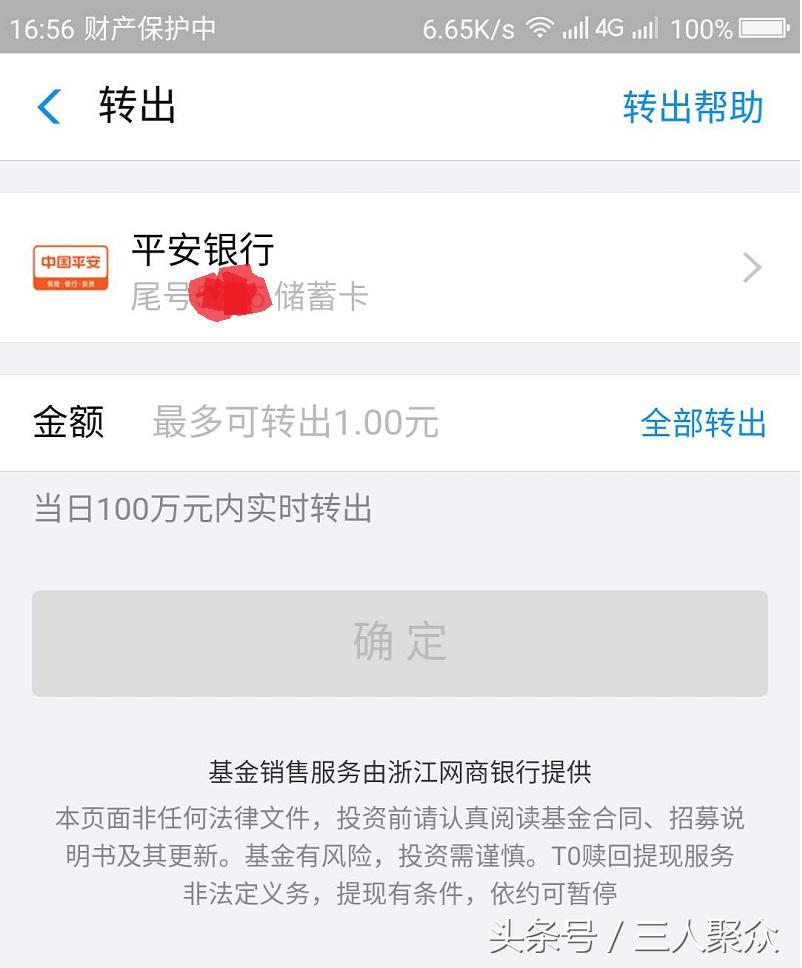This screenshot has height=968, width=802.
Task: Open the bank card selection row
Action: pos(400,268)
